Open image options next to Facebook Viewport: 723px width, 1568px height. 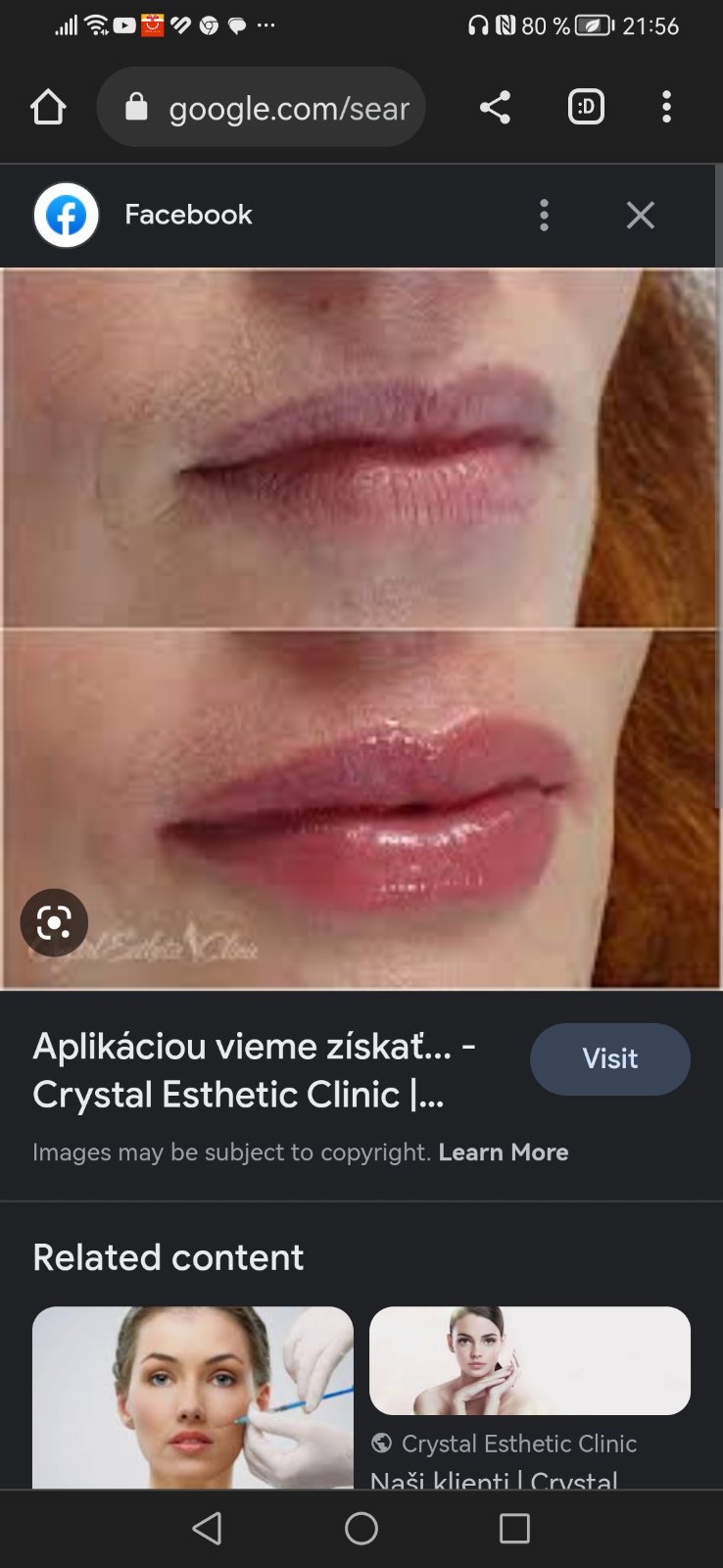tap(544, 215)
